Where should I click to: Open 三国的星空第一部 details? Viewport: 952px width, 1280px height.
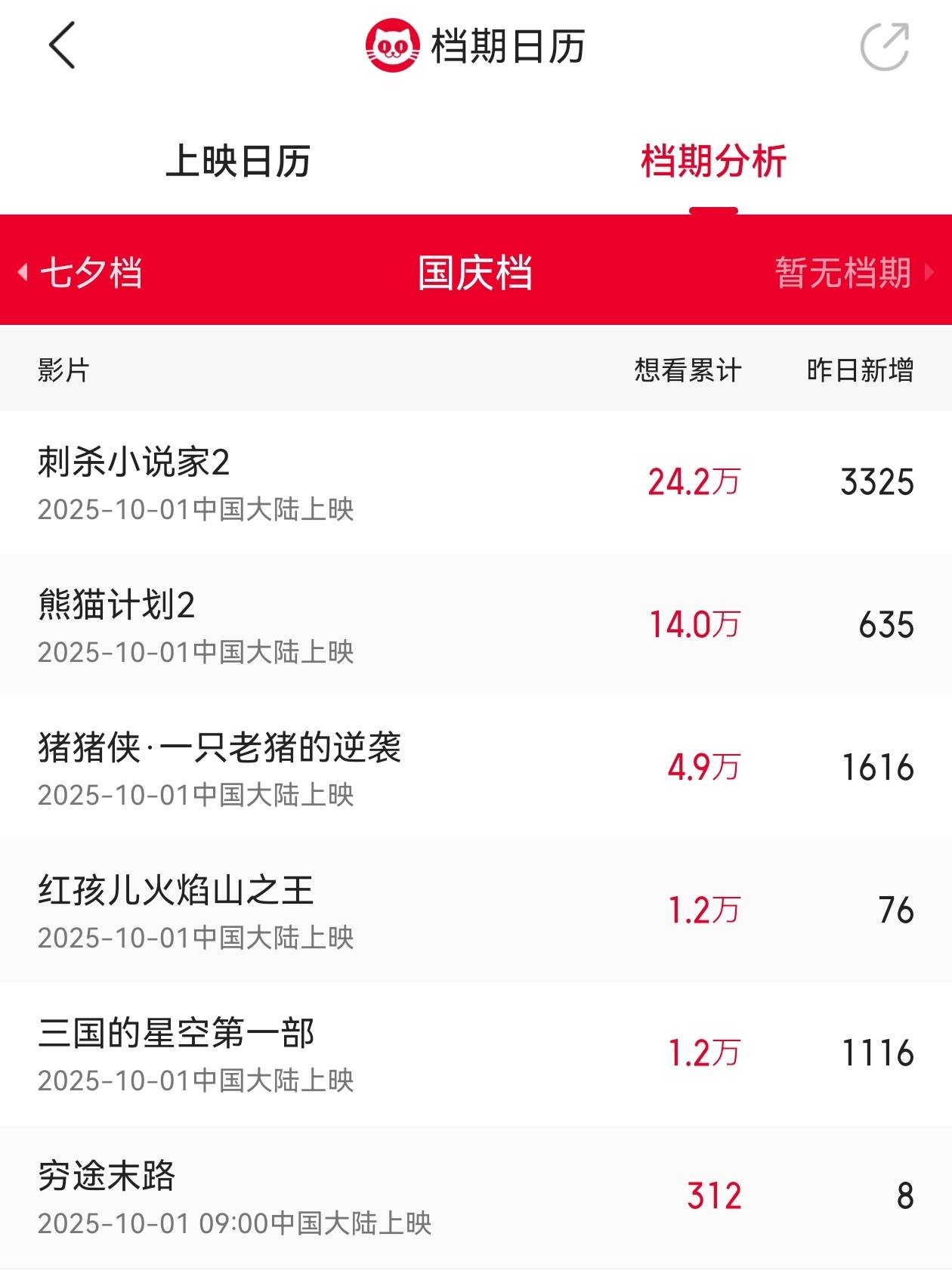(x=175, y=1034)
